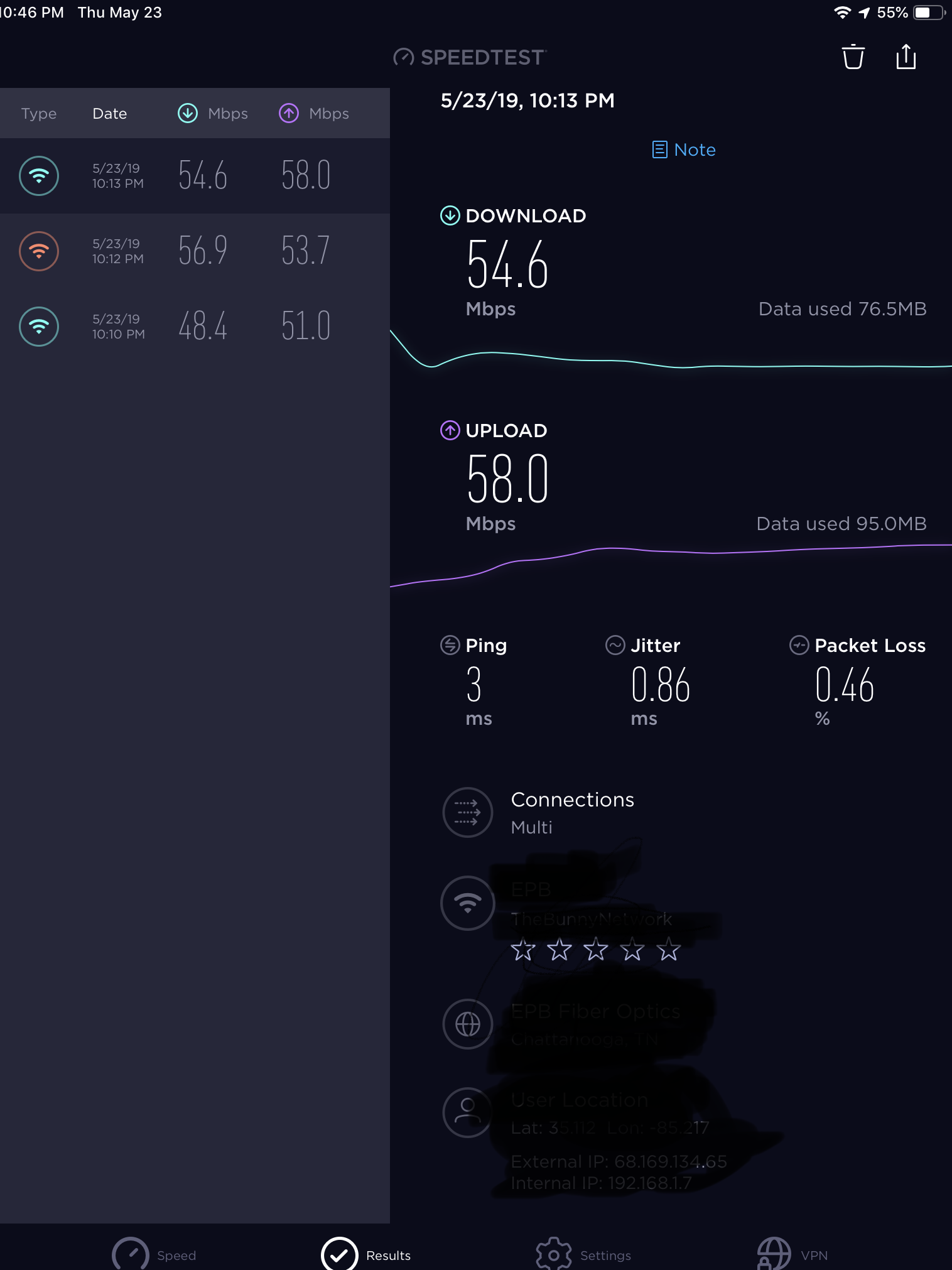Open the 10:12 PM test result
The image size is (952, 1270).
(195, 251)
